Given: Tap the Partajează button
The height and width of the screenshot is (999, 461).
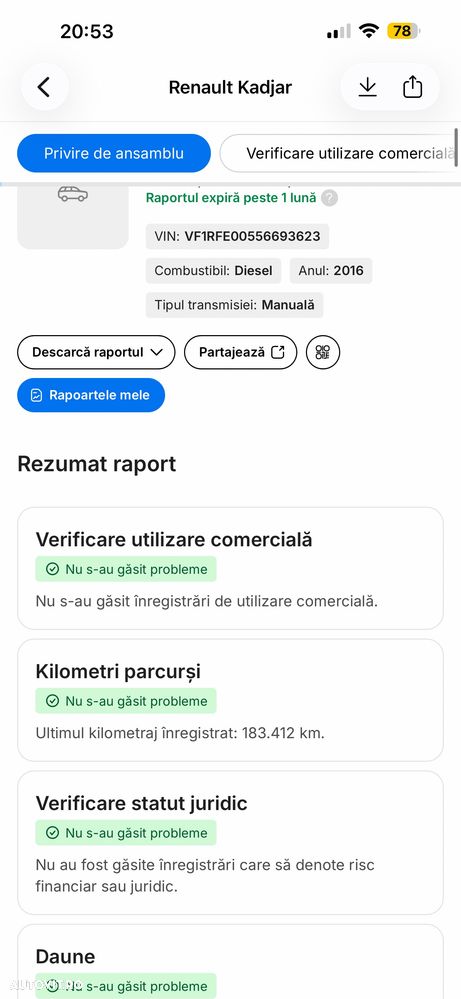Looking at the screenshot, I should point(241,352).
